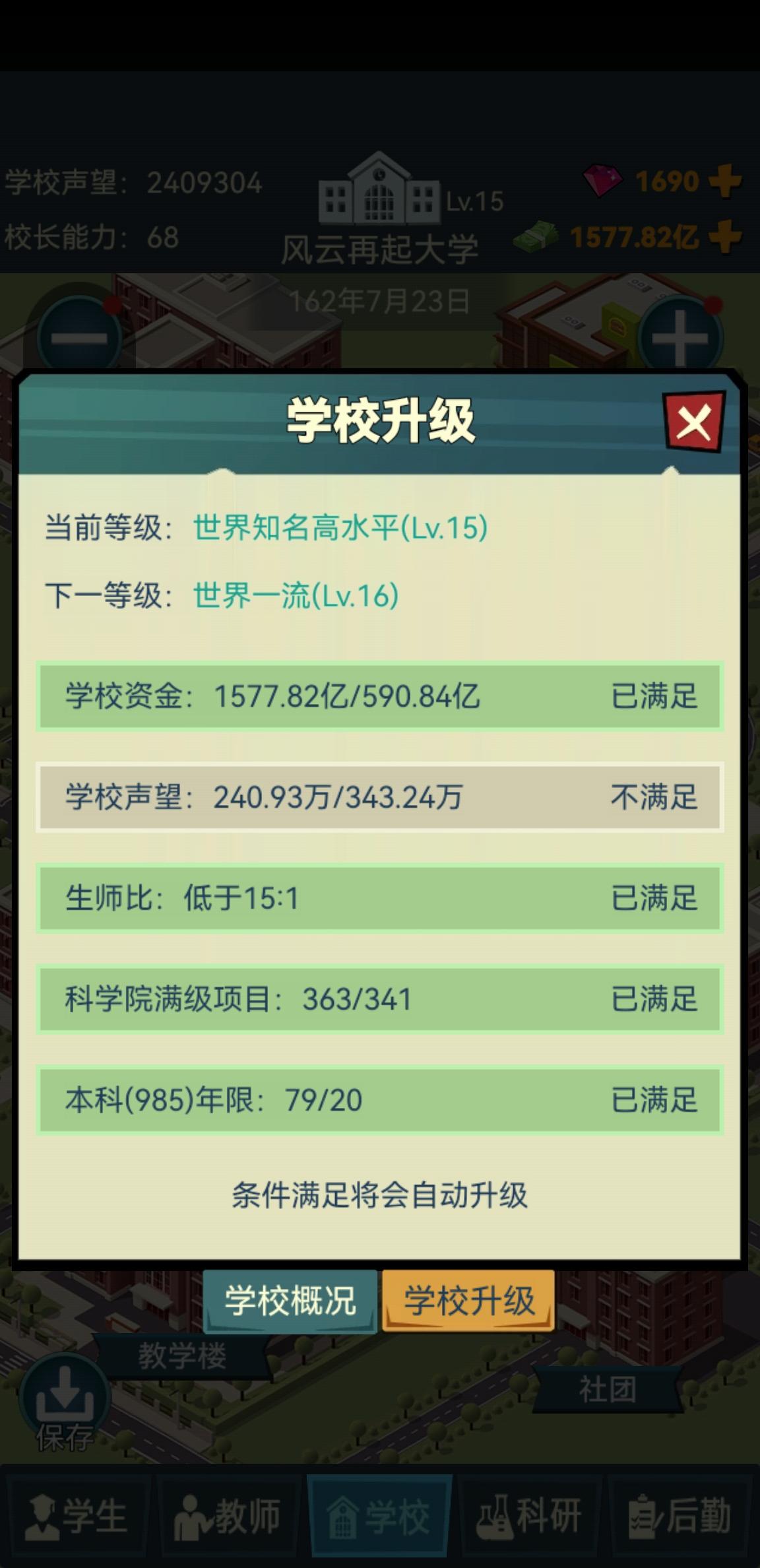
Task: Tap the plus to buy more diamonds
Action: pos(724,183)
